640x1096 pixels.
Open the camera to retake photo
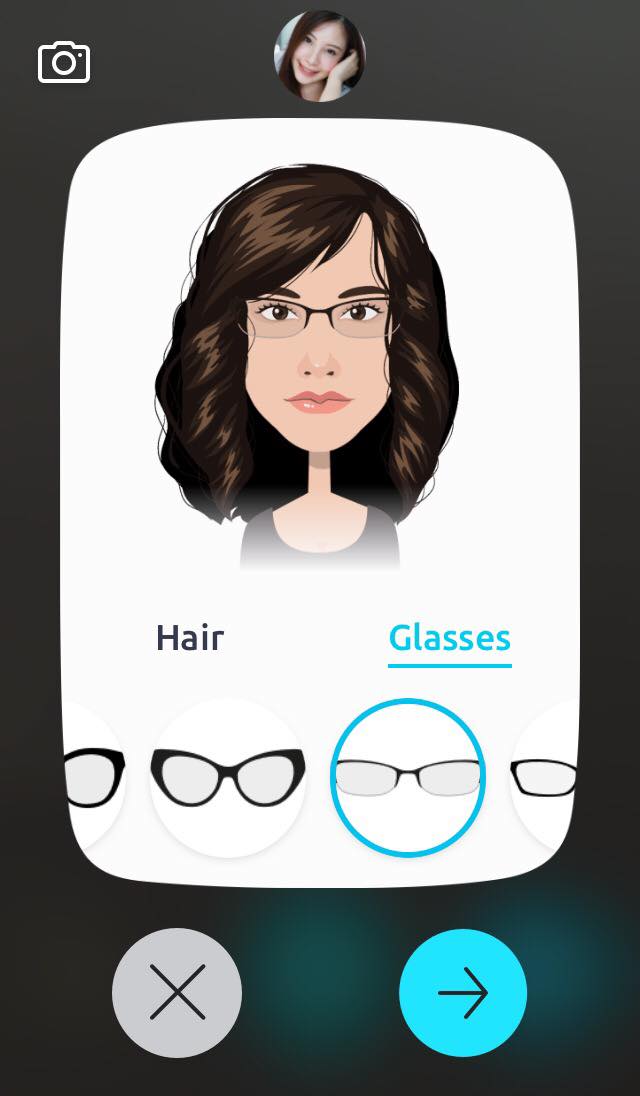[x=64, y=63]
